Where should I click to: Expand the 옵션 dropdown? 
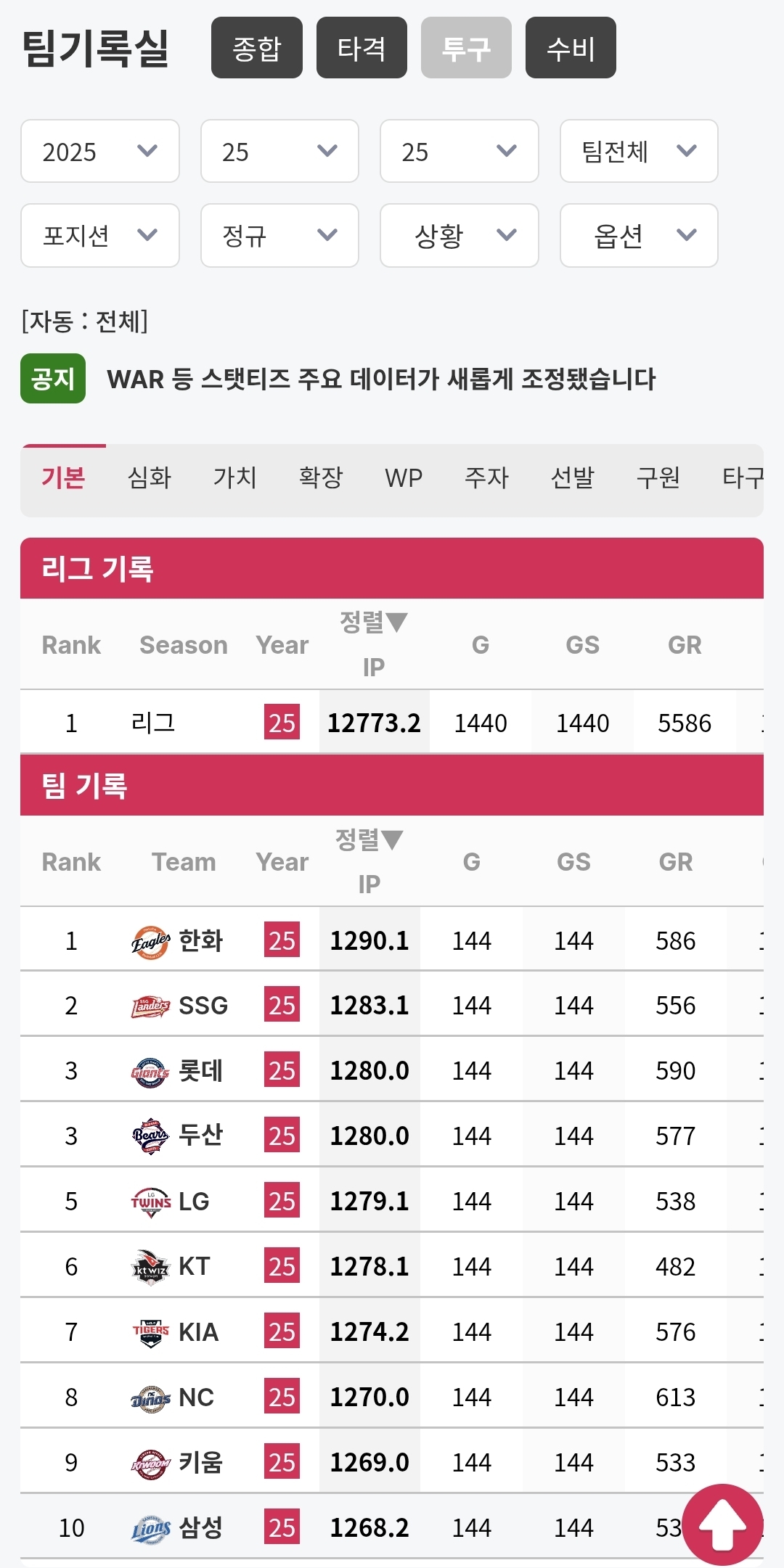(639, 235)
